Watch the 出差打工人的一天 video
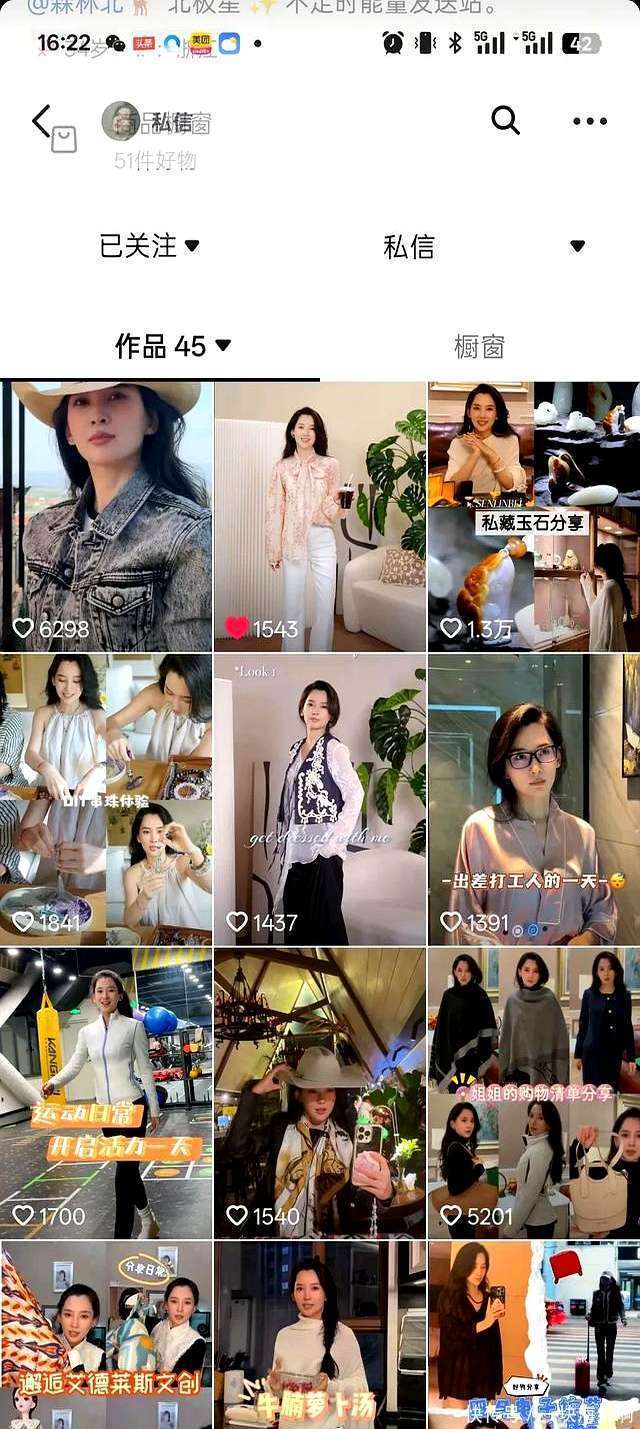The height and width of the screenshot is (1429, 640). point(534,800)
